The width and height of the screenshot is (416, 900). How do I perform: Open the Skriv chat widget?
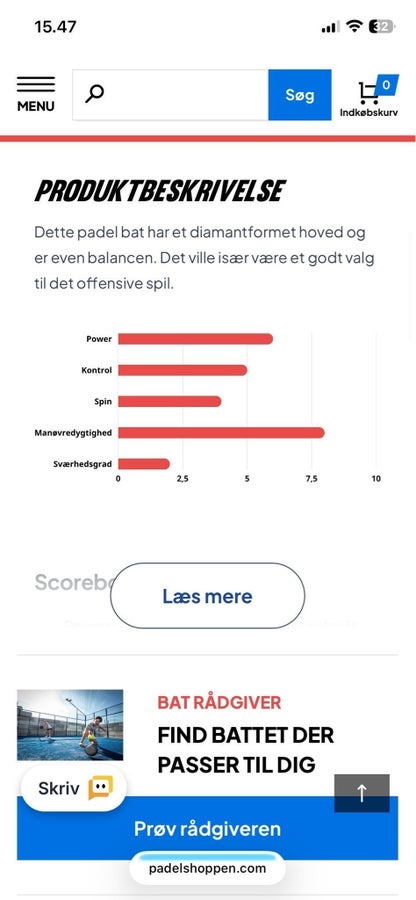75,788
